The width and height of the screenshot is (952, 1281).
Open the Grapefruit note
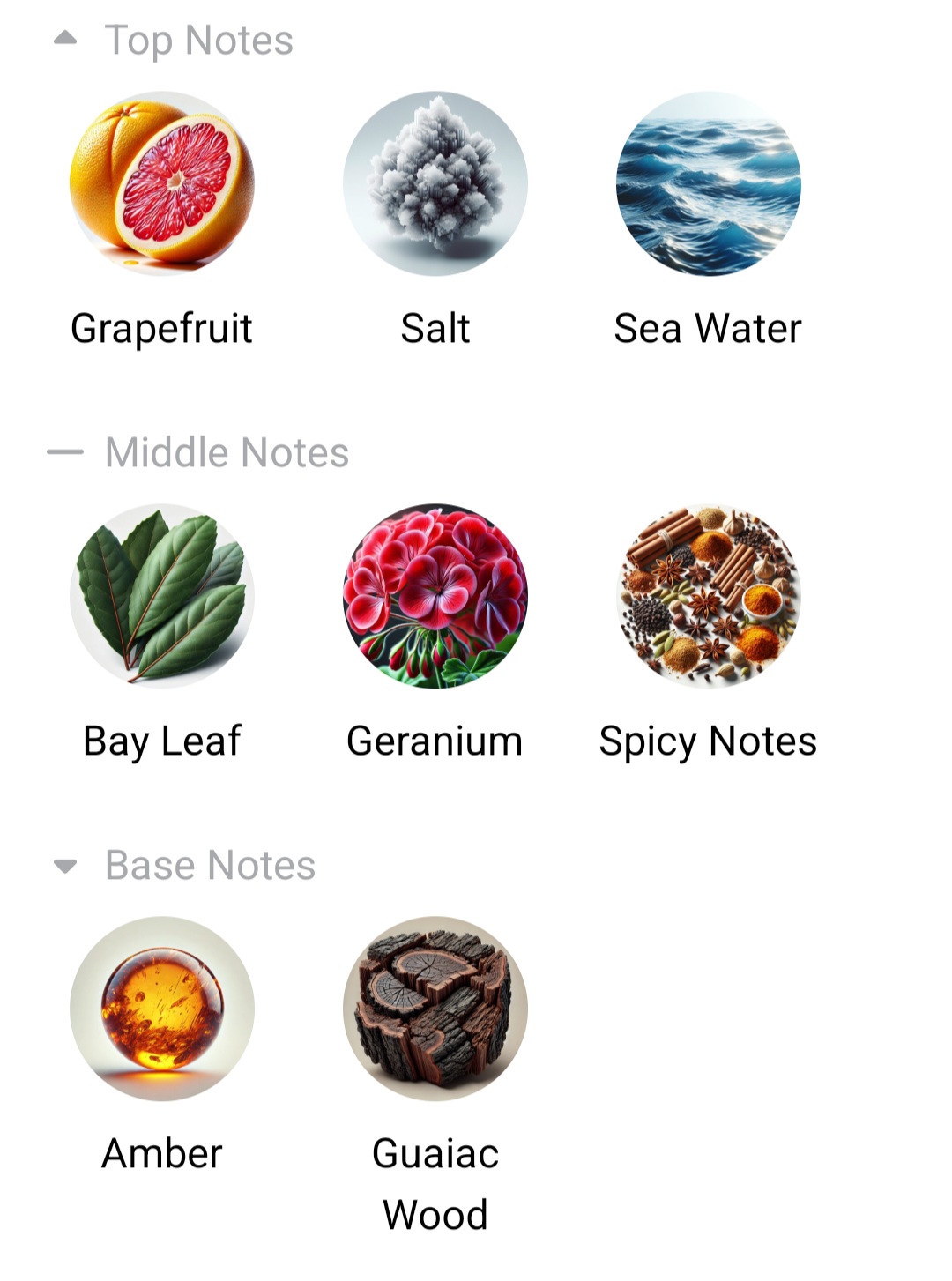click(x=162, y=183)
